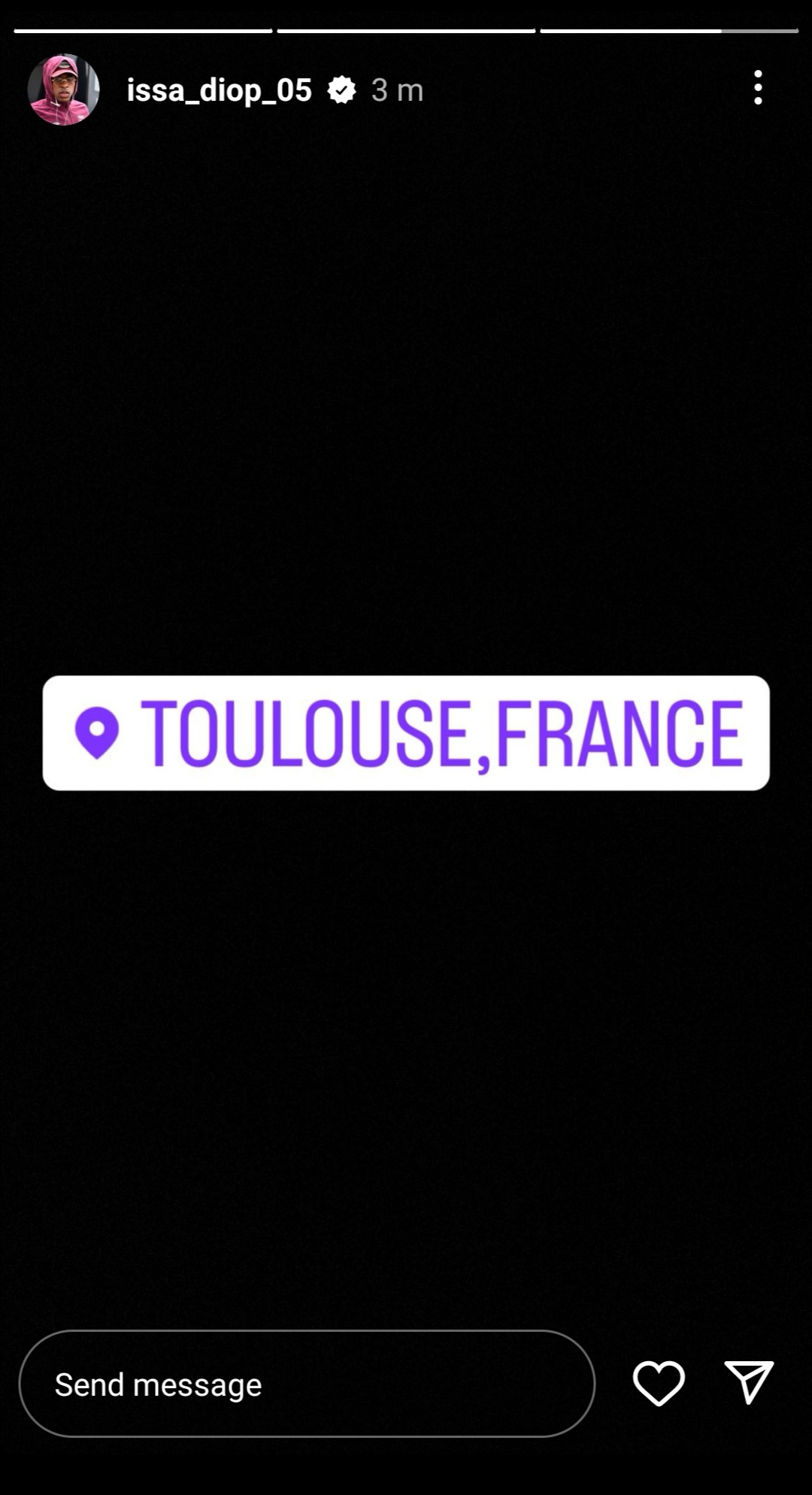Image resolution: width=812 pixels, height=1495 pixels.
Task: Open the issa_diop_05 username link
Action: tap(219, 90)
